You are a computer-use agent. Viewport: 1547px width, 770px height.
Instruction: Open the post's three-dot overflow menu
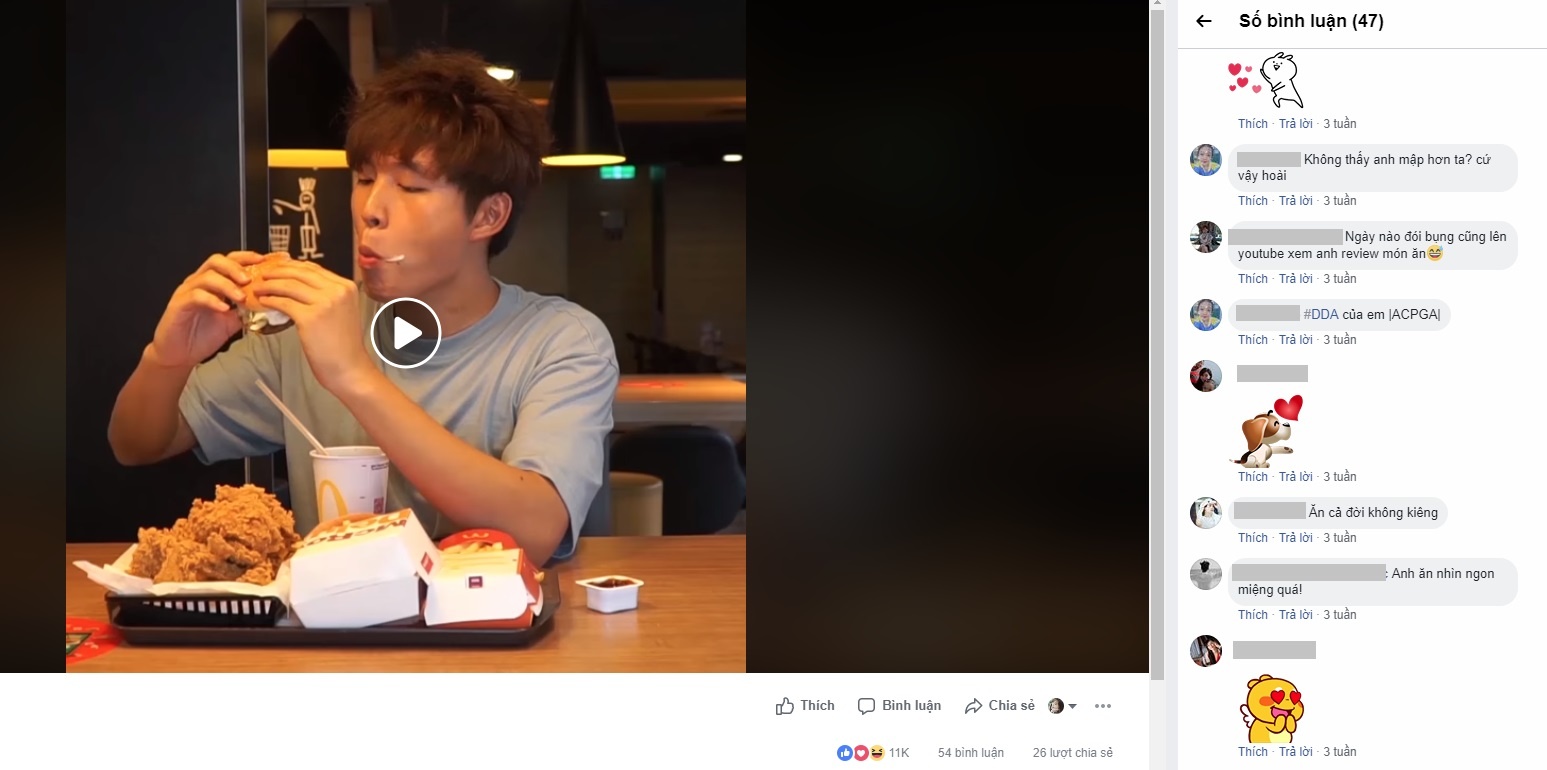pyautogui.click(x=1103, y=706)
